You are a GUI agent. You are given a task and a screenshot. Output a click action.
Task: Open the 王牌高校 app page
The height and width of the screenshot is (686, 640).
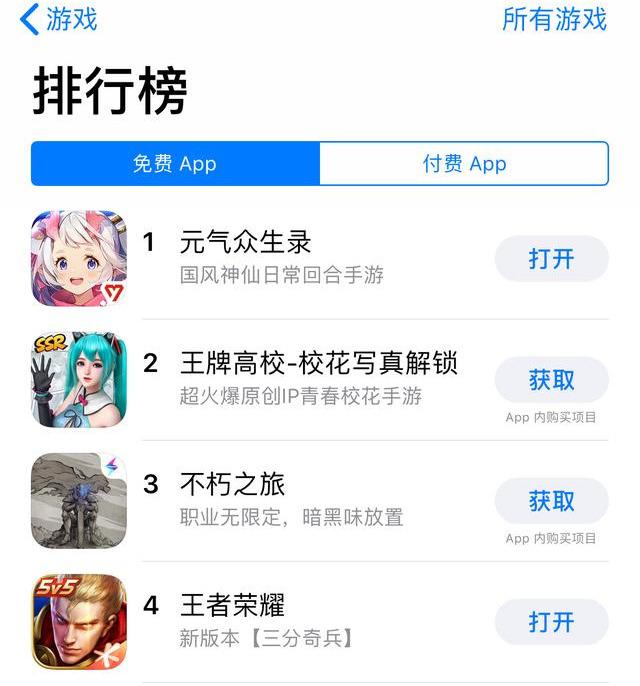318,363
